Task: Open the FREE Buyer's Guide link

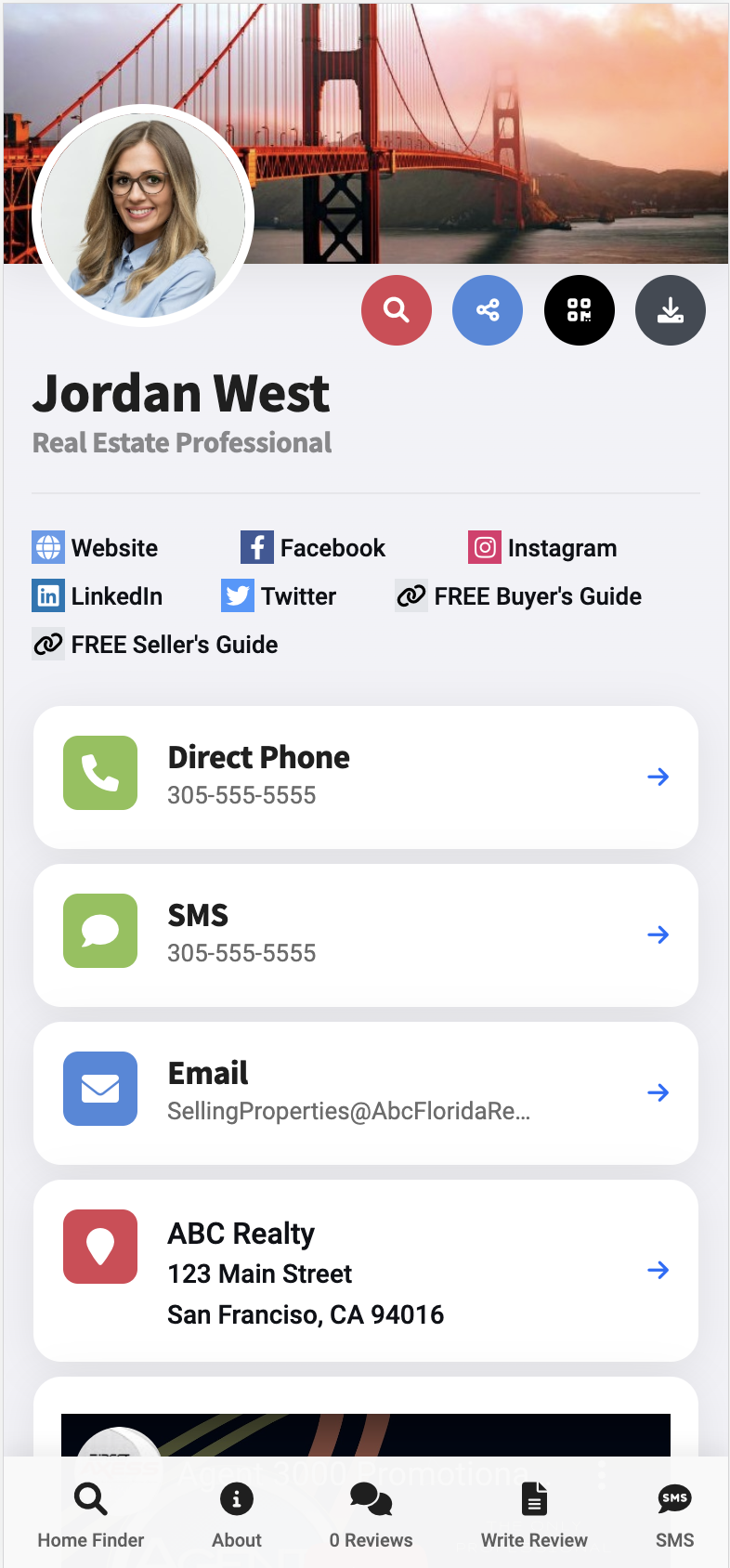Action: click(x=519, y=596)
